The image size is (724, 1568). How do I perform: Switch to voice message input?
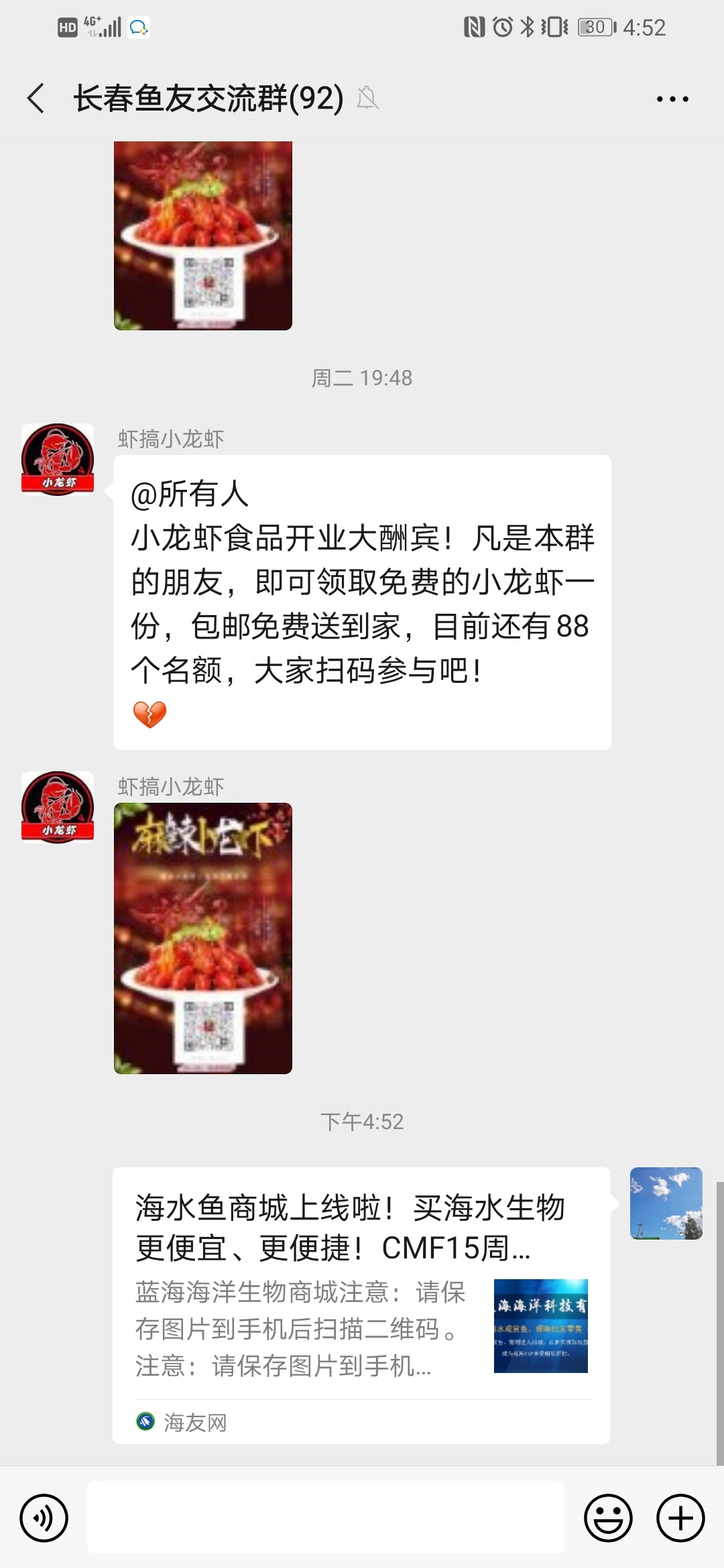44,1518
